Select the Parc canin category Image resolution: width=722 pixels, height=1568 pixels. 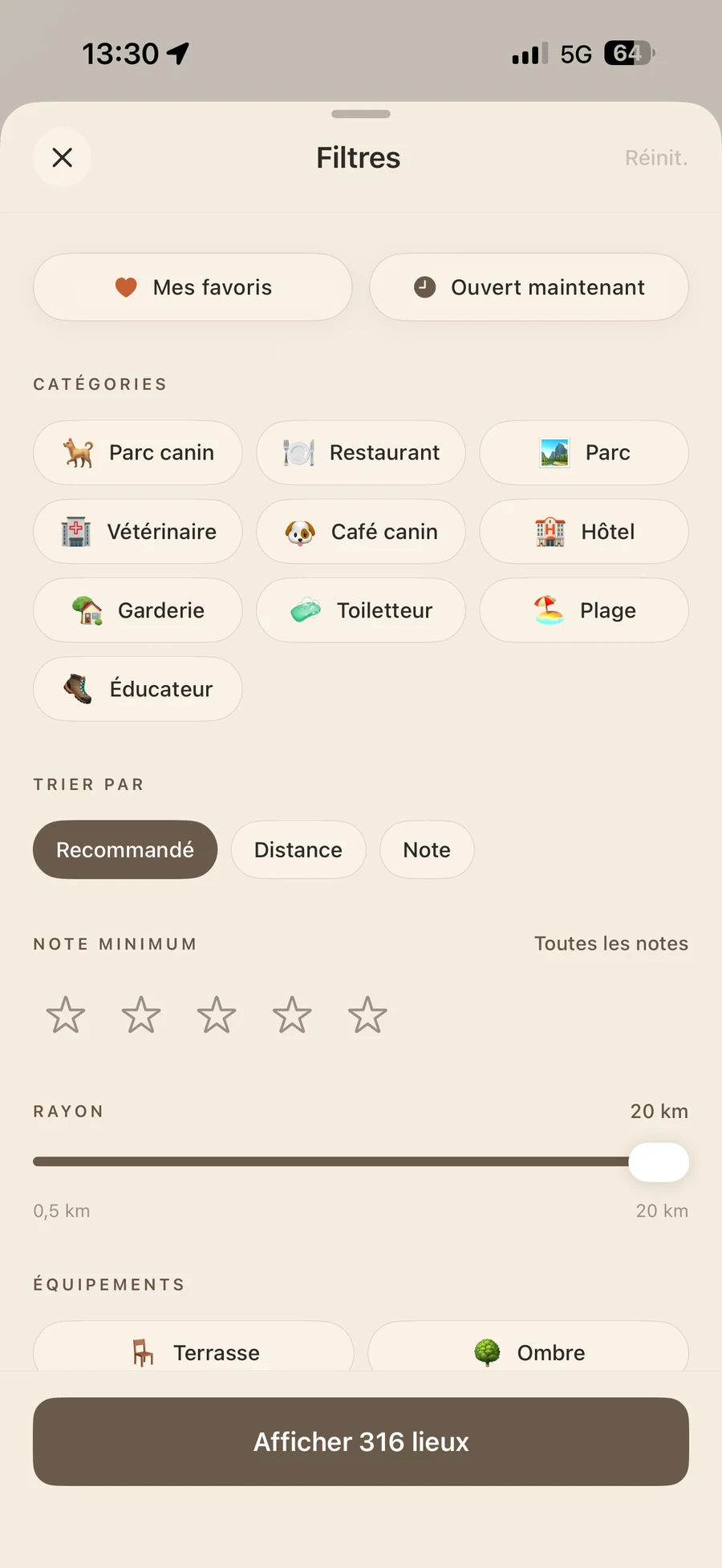(137, 452)
